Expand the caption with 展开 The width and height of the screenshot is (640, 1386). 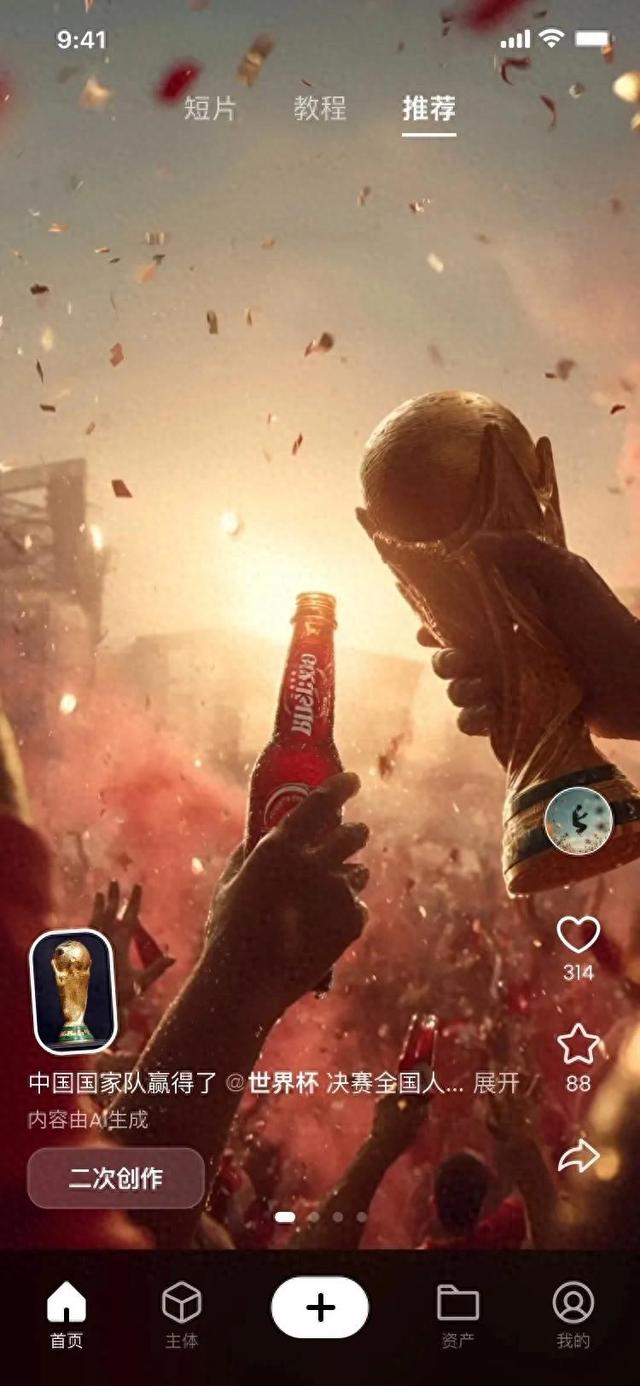click(497, 1083)
